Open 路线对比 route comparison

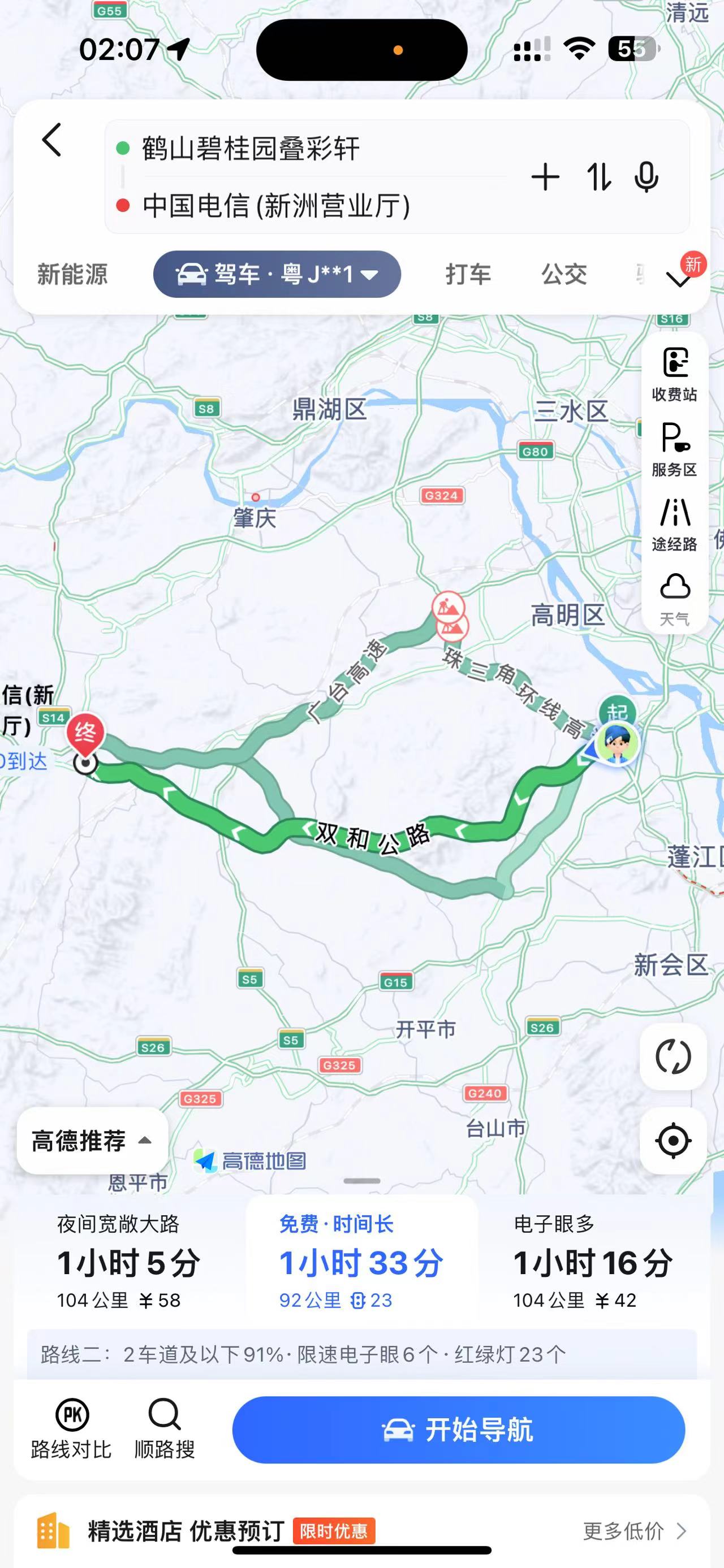71,1428
